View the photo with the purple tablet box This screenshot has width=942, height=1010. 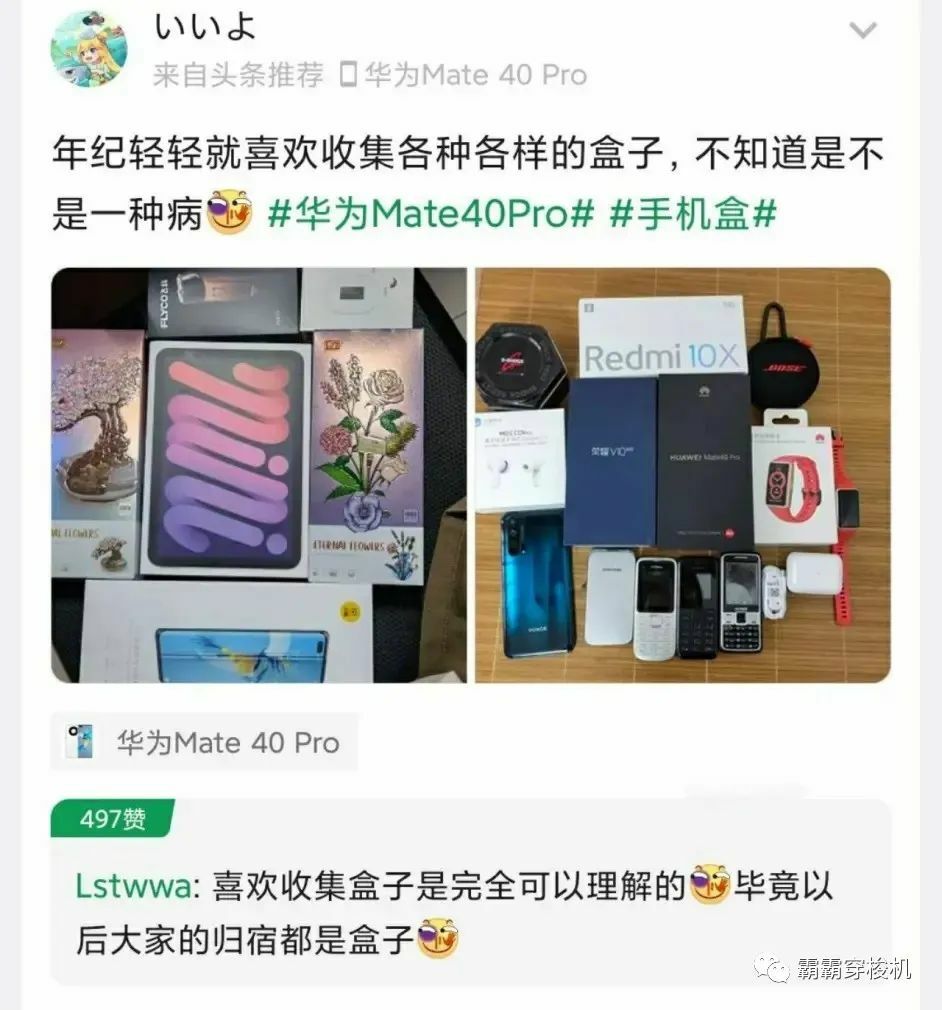258,475
